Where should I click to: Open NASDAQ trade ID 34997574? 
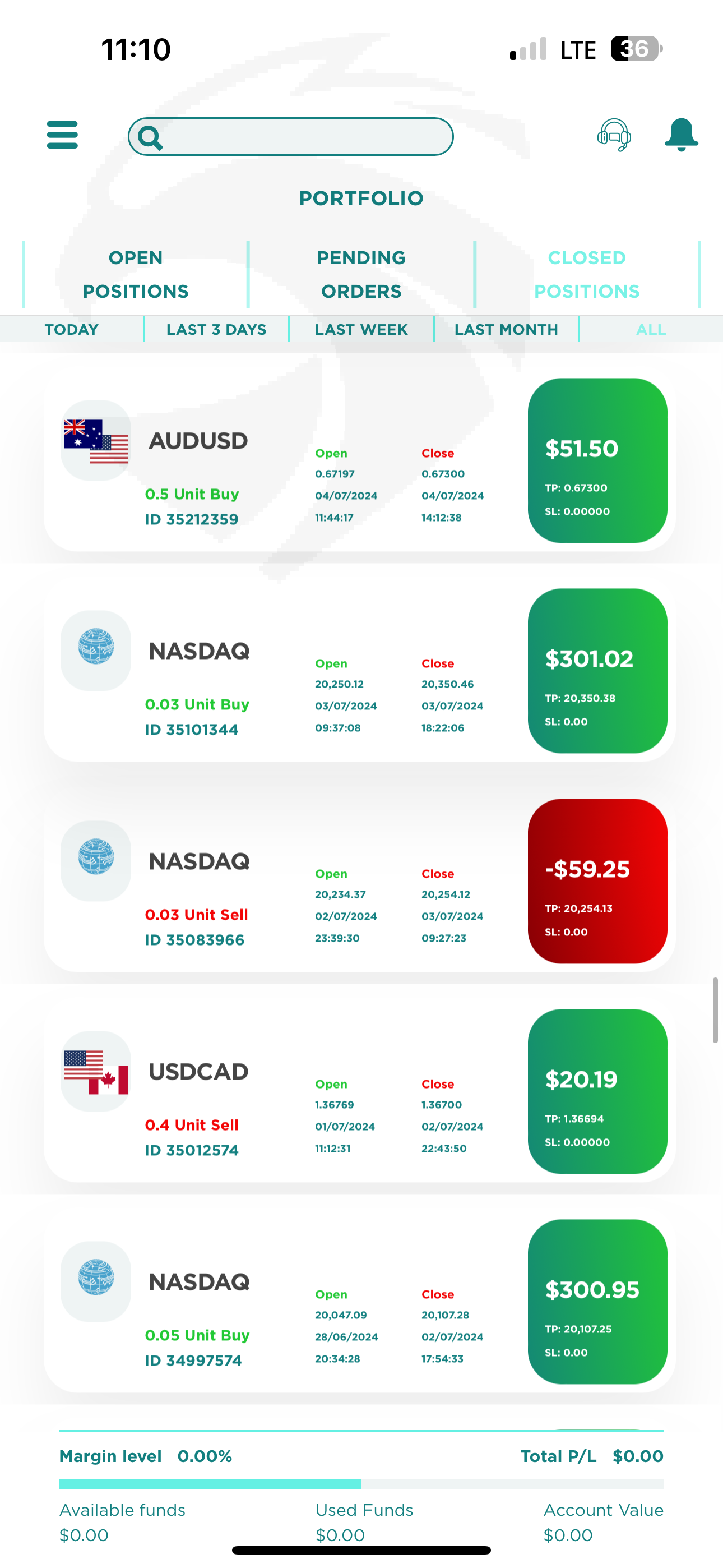[x=360, y=1302]
